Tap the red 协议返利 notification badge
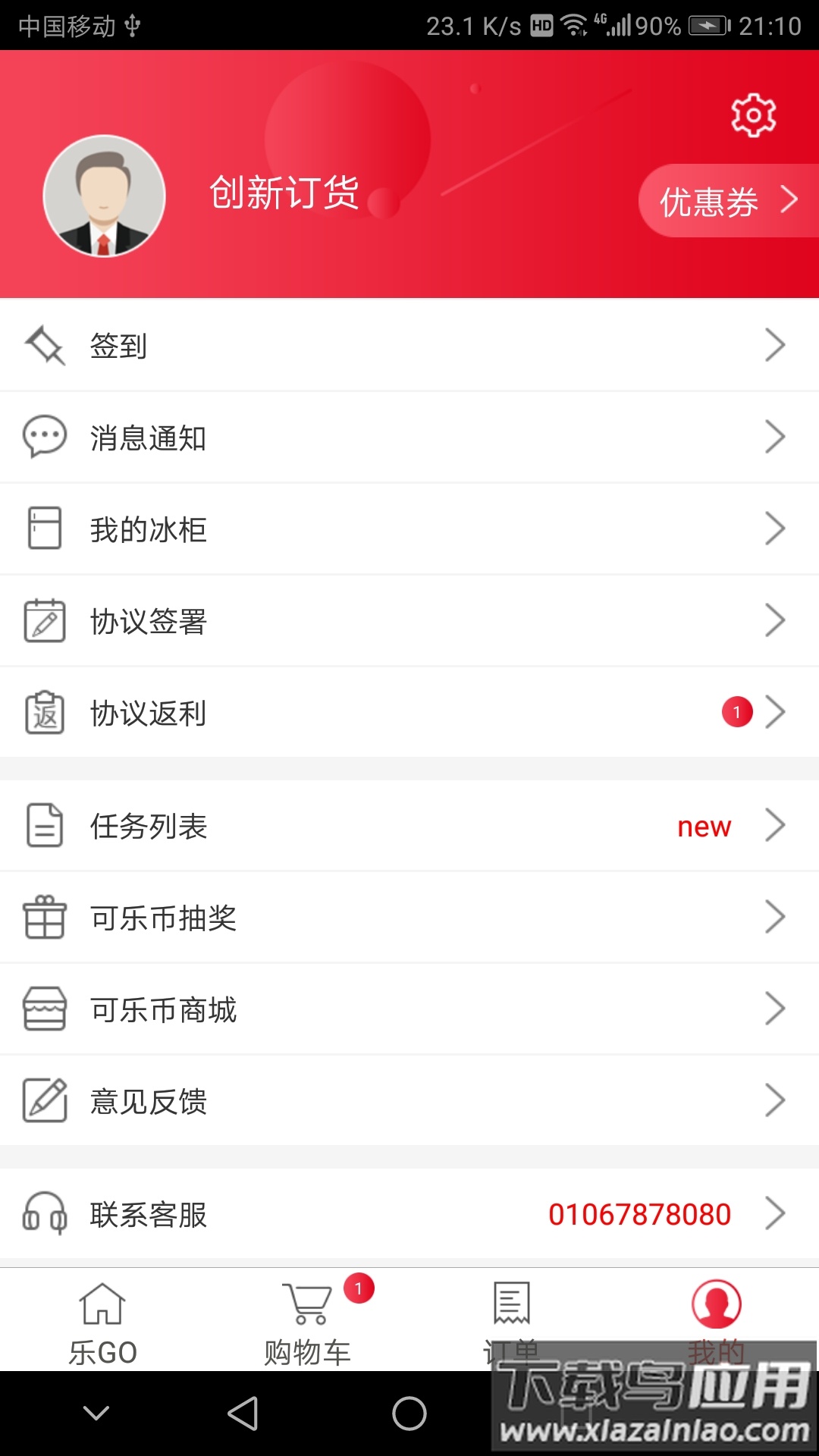The width and height of the screenshot is (819, 1456). tap(736, 711)
